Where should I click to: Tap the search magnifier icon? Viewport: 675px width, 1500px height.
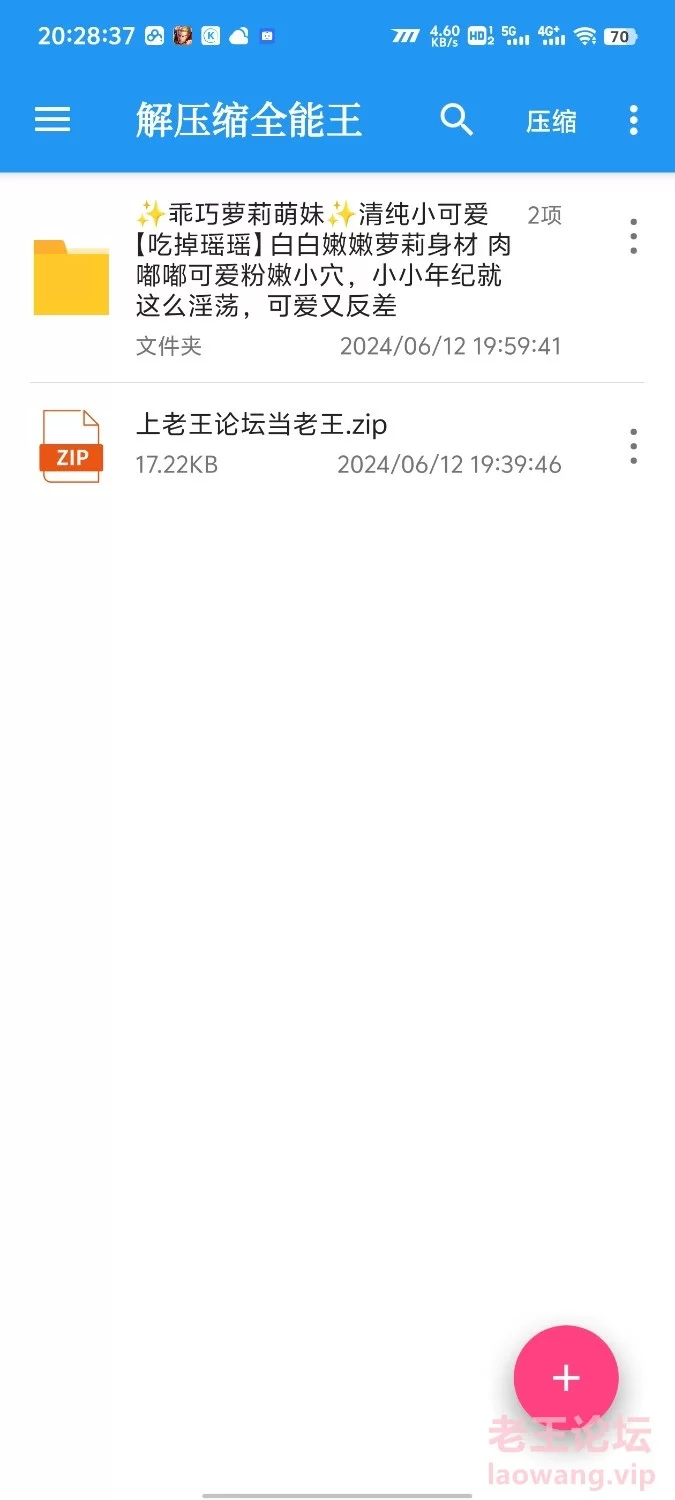tap(456, 120)
